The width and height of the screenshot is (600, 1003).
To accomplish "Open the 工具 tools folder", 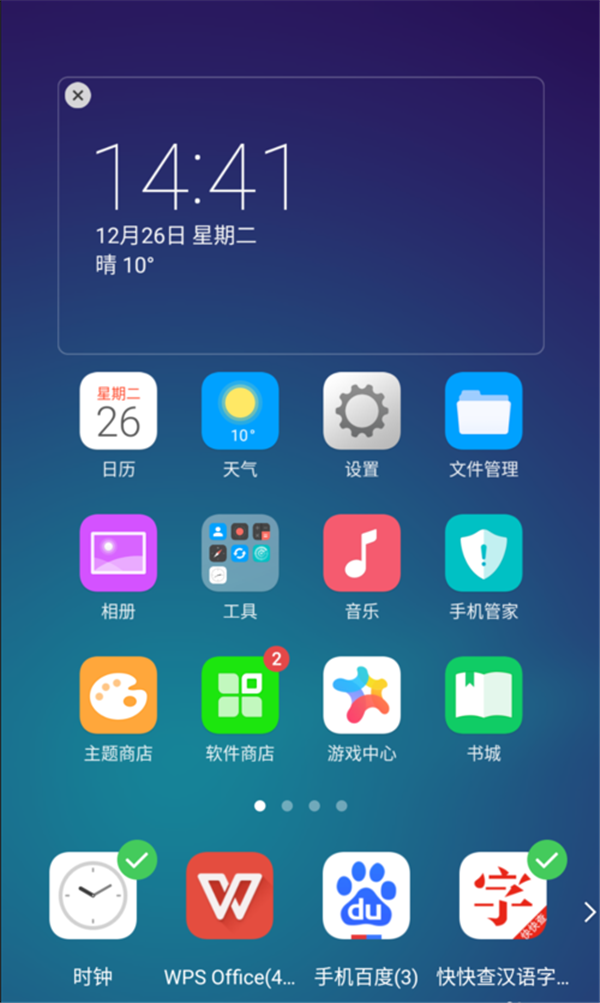I will 240,553.
